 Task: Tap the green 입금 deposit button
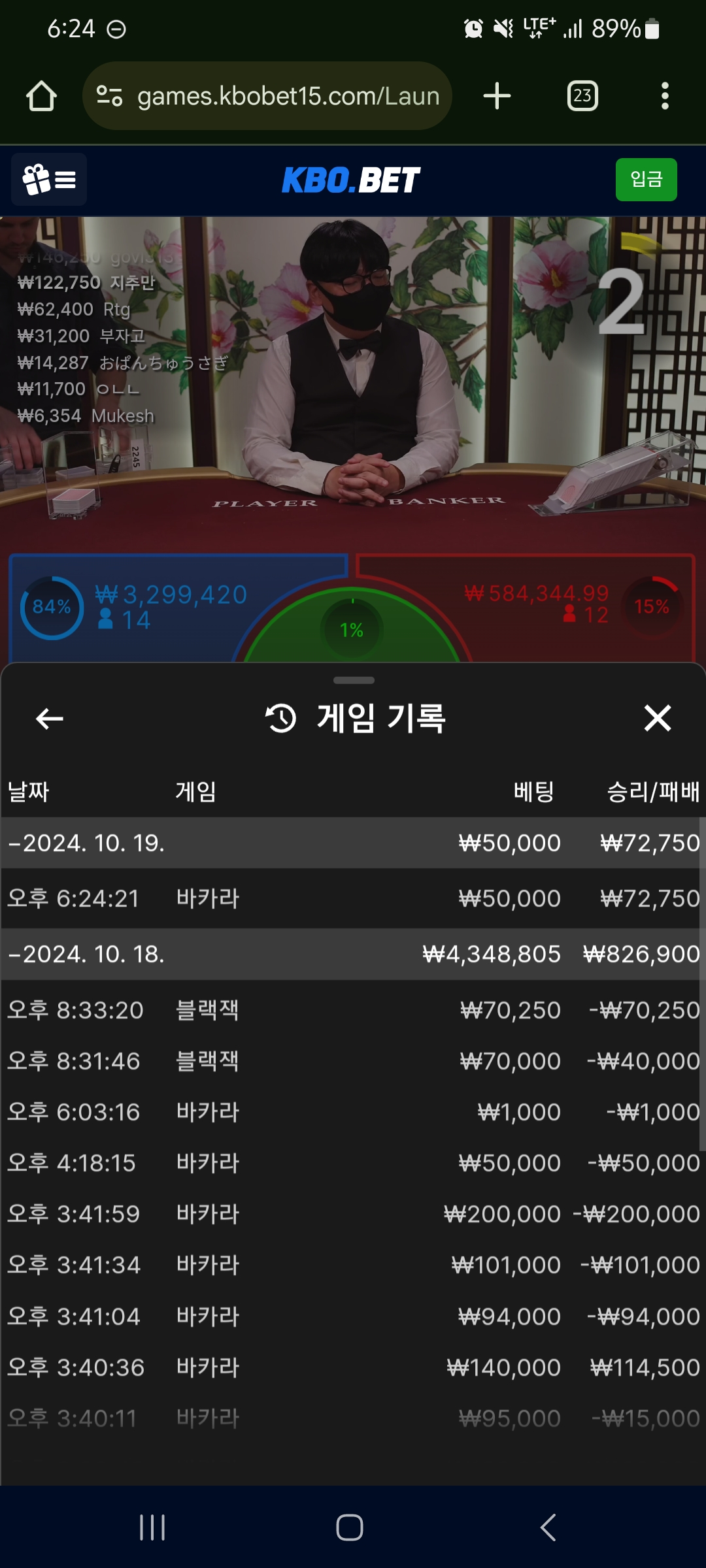click(x=646, y=180)
